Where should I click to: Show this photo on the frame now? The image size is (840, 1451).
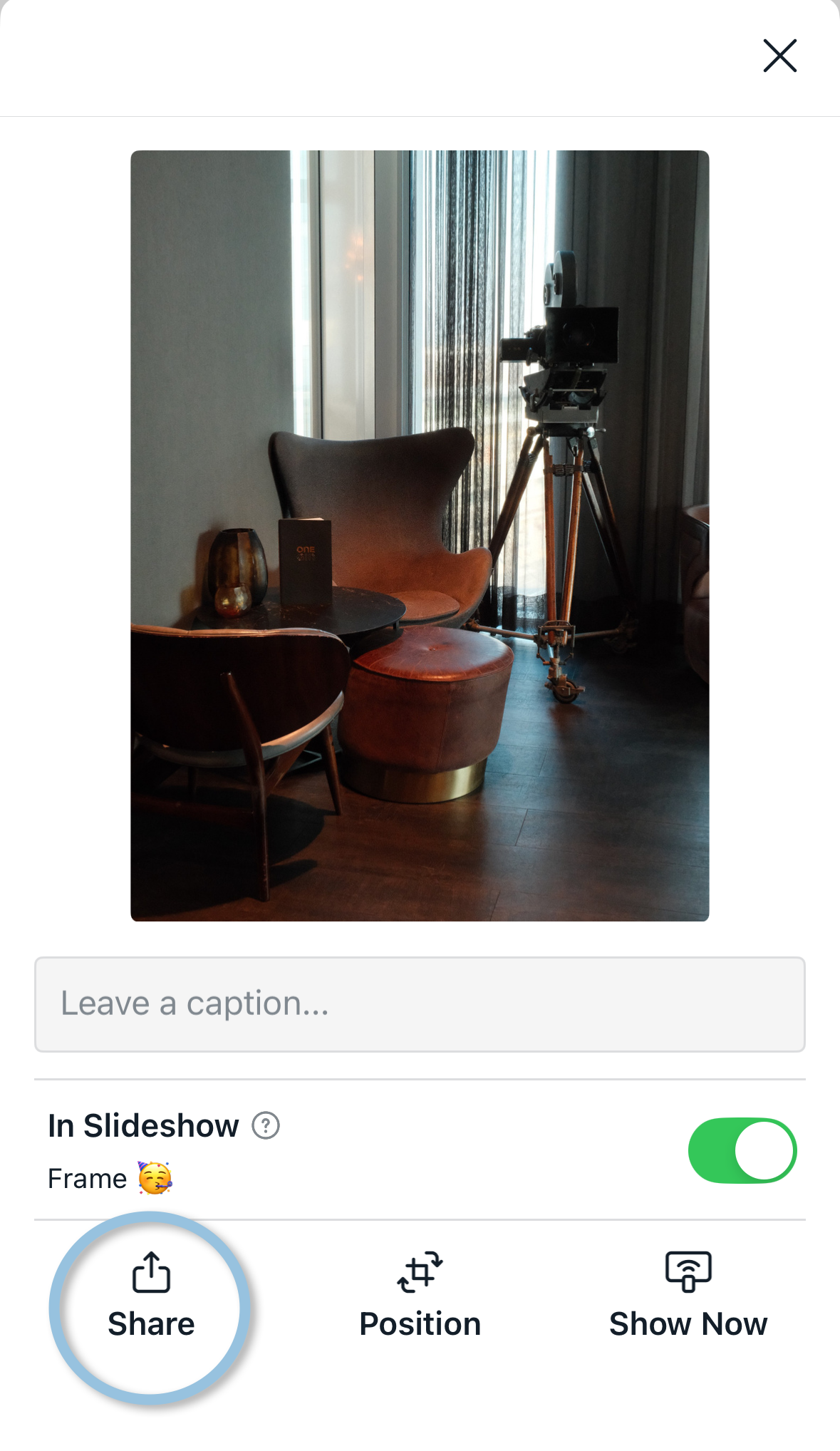tap(688, 1296)
